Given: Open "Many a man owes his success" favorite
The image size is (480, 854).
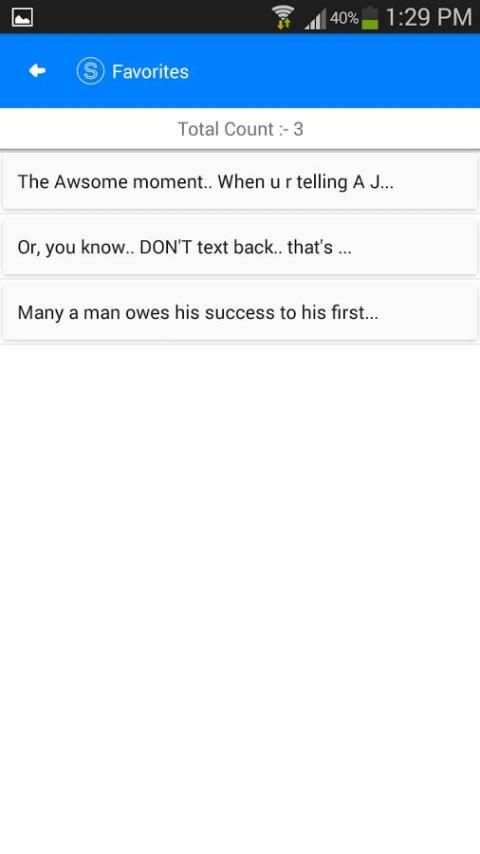Looking at the screenshot, I should [x=240, y=313].
